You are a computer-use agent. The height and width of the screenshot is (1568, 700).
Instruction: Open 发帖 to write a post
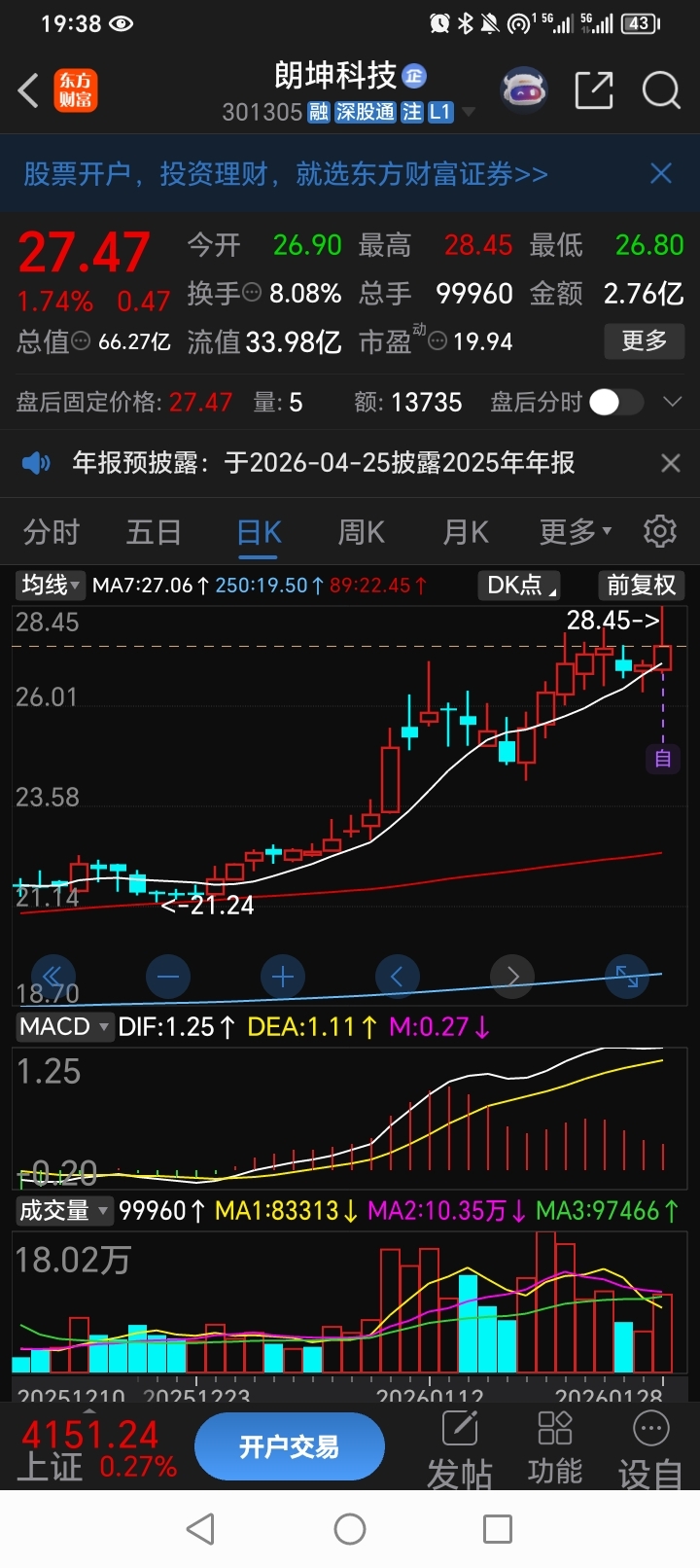click(x=459, y=1450)
